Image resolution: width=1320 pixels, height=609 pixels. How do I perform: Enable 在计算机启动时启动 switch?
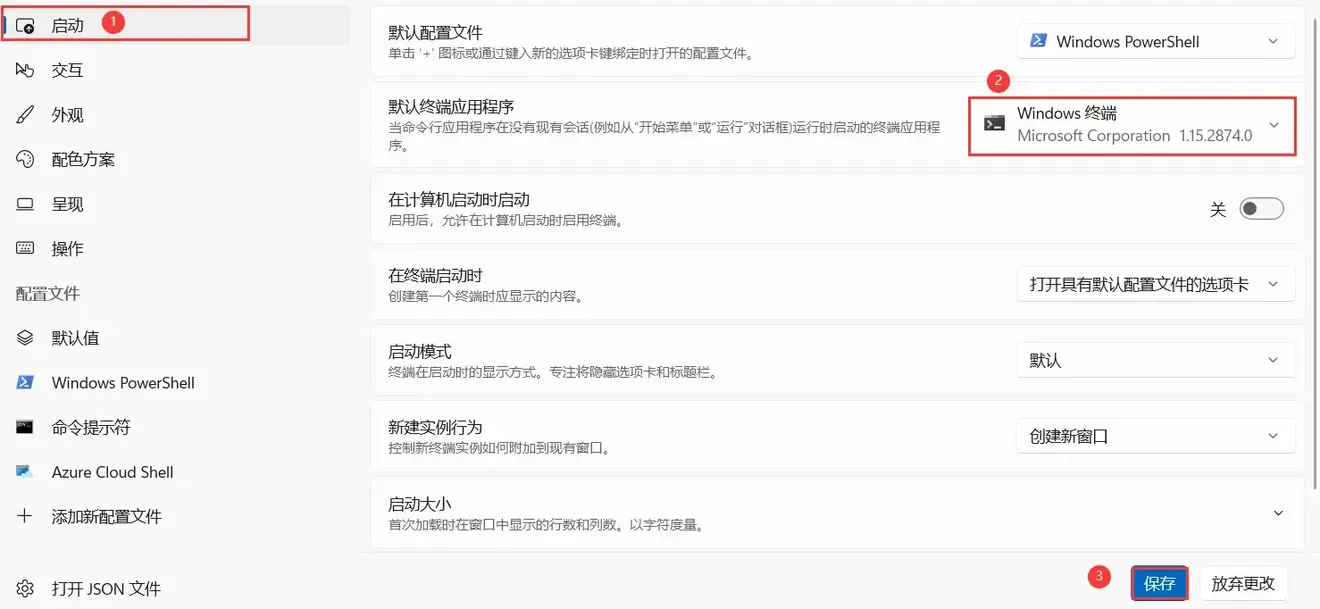coord(1260,209)
